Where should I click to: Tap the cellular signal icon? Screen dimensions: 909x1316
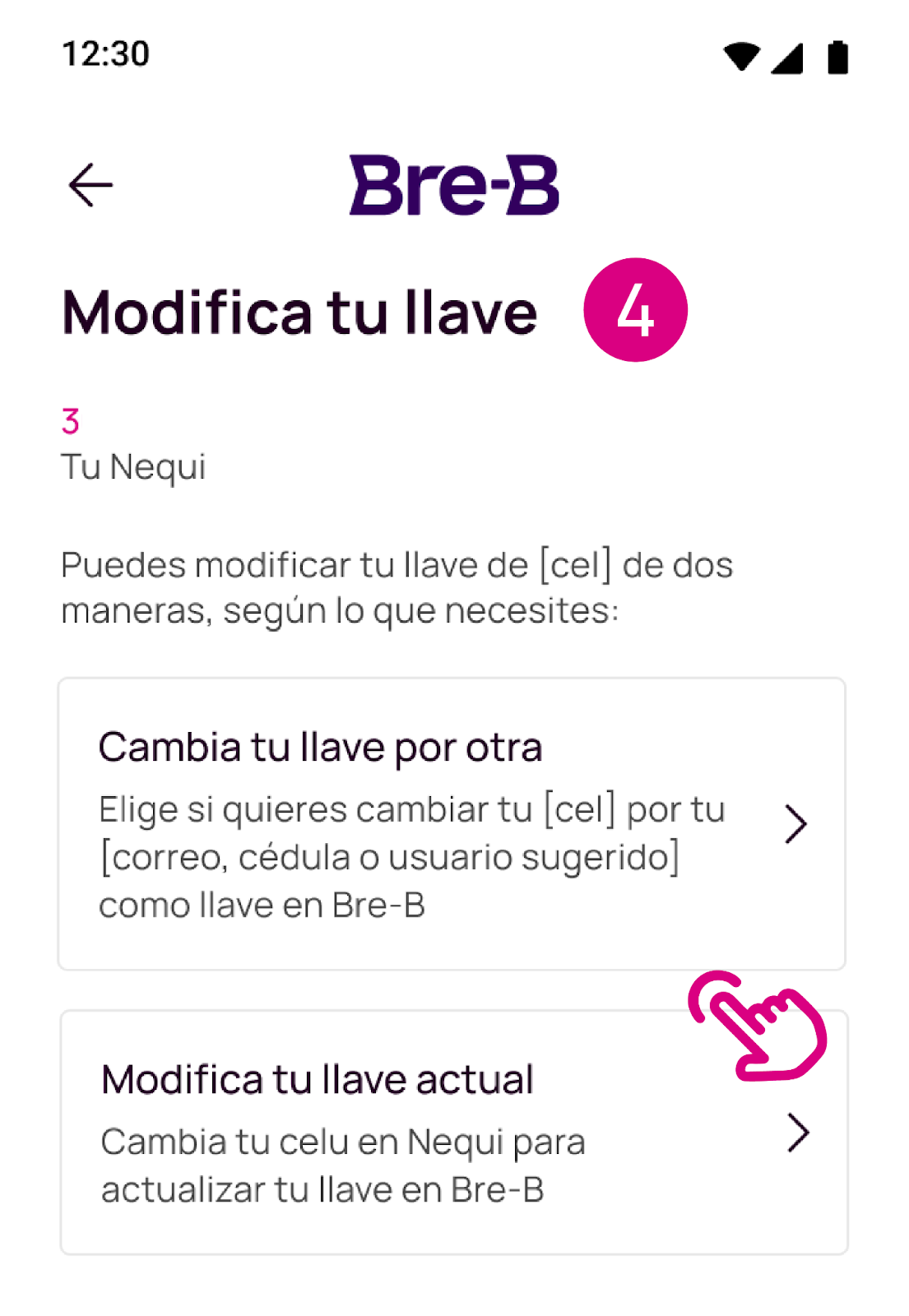pyautogui.click(x=786, y=59)
